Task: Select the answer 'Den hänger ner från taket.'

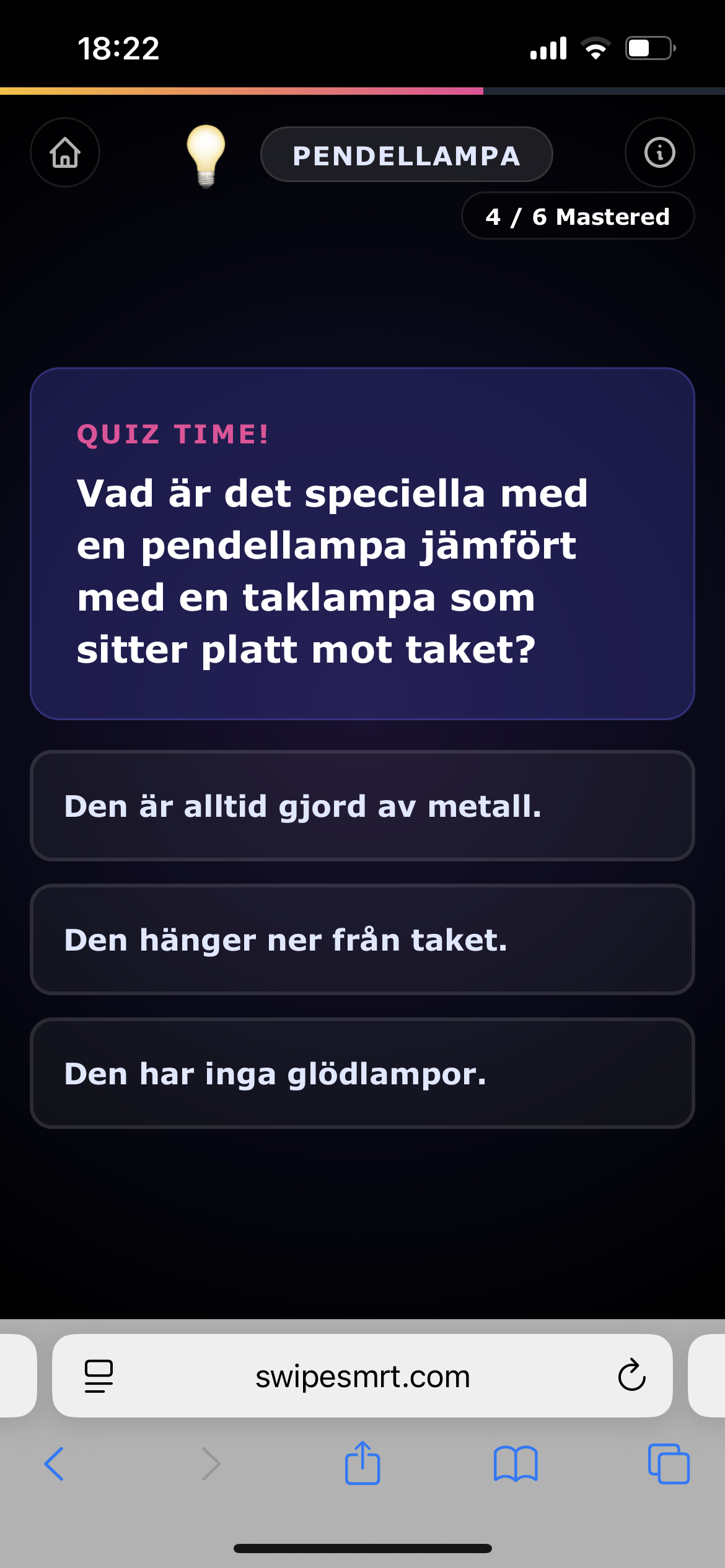Action: (362, 940)
